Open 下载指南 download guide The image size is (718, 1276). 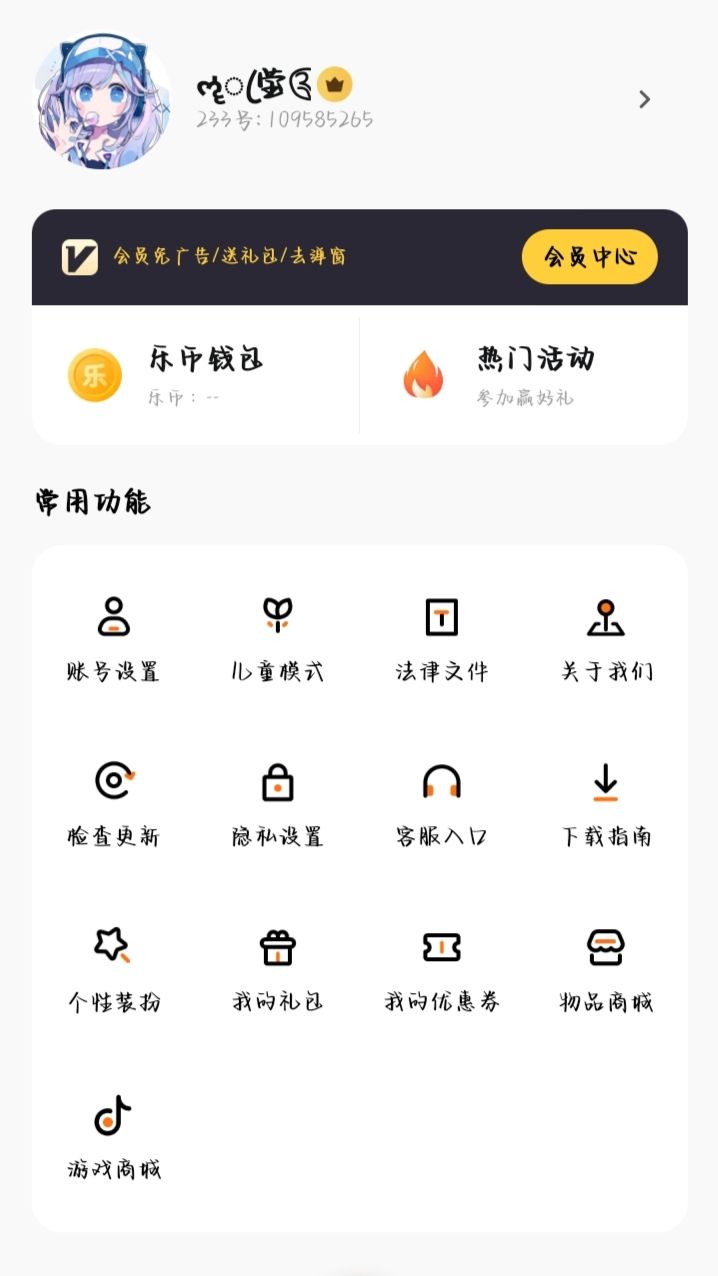click(606, 803)
